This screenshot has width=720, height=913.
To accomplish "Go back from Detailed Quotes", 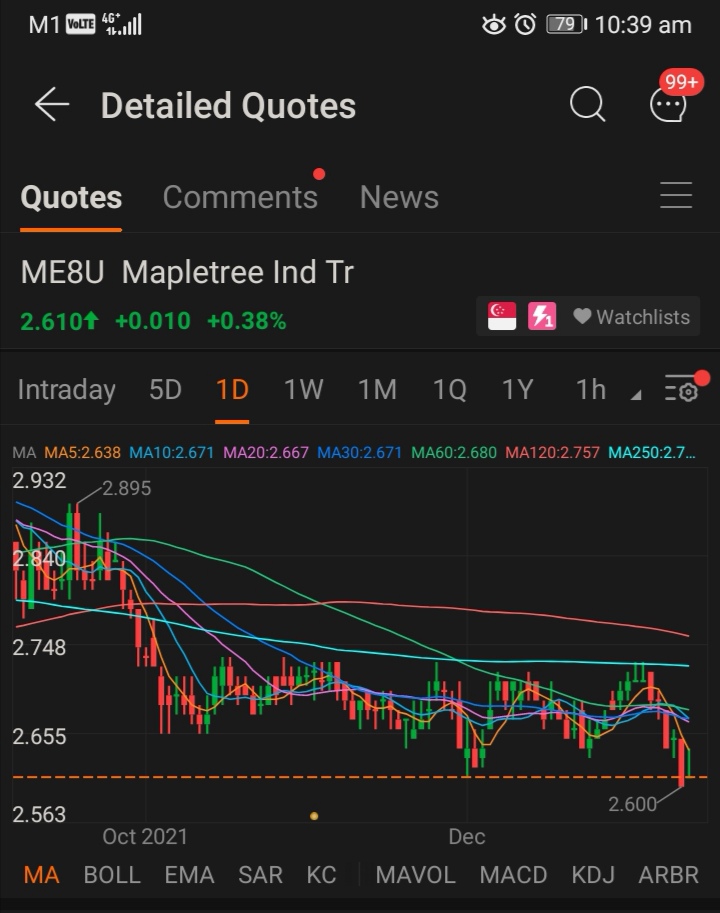I will pyautogui.click(x=51, y=105).
